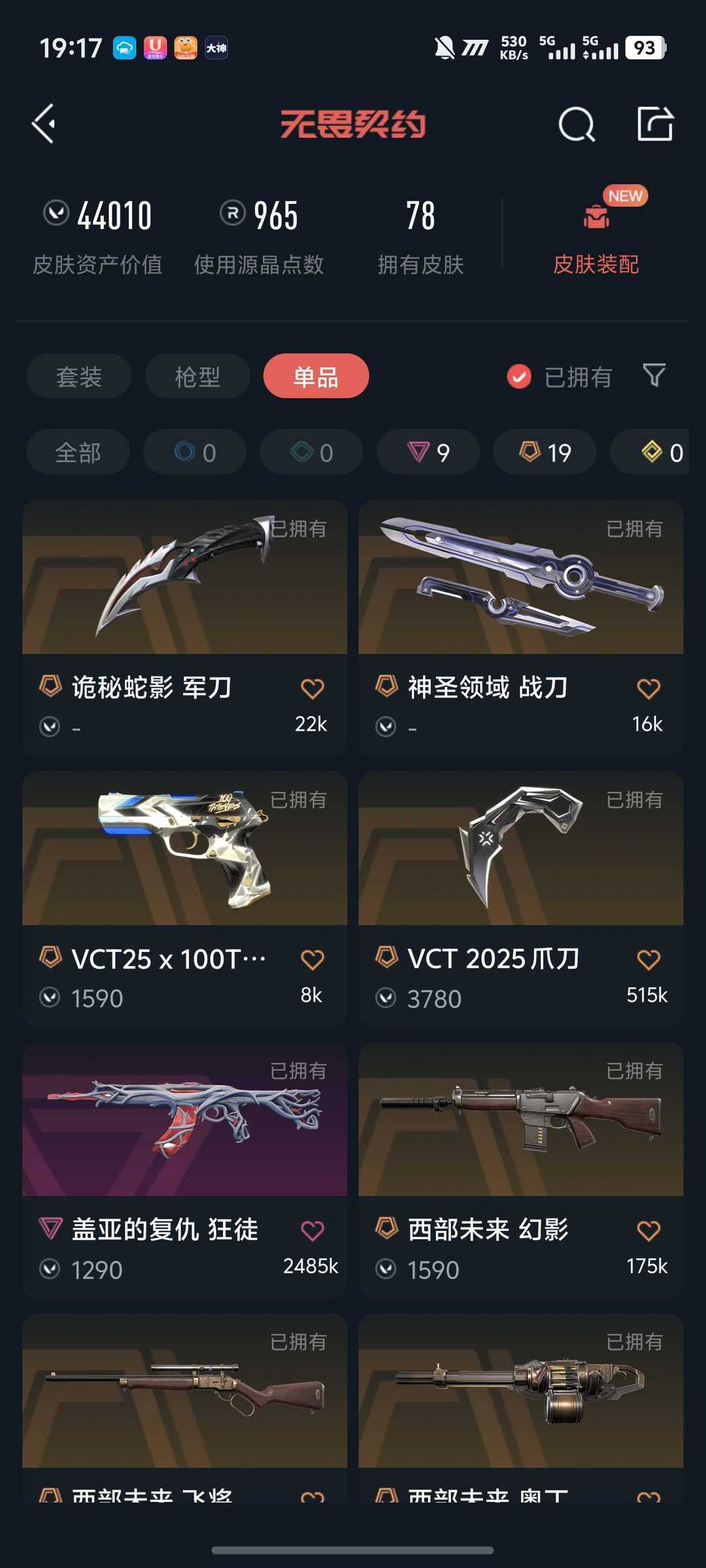Open the search icon
Viewport: 706px width, 1568px height.
click(x=577, y=124)
